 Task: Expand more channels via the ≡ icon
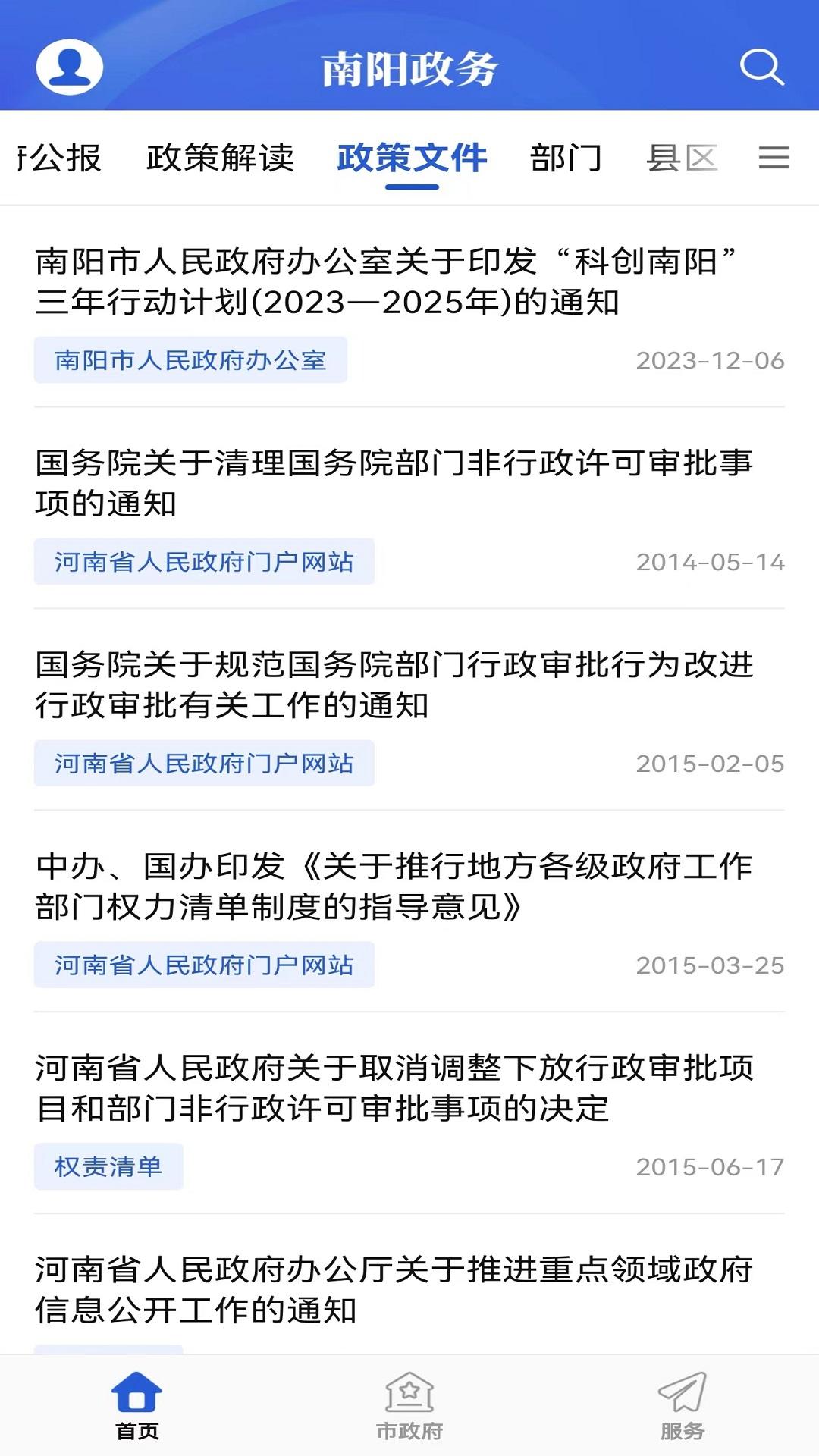[774, 159]
